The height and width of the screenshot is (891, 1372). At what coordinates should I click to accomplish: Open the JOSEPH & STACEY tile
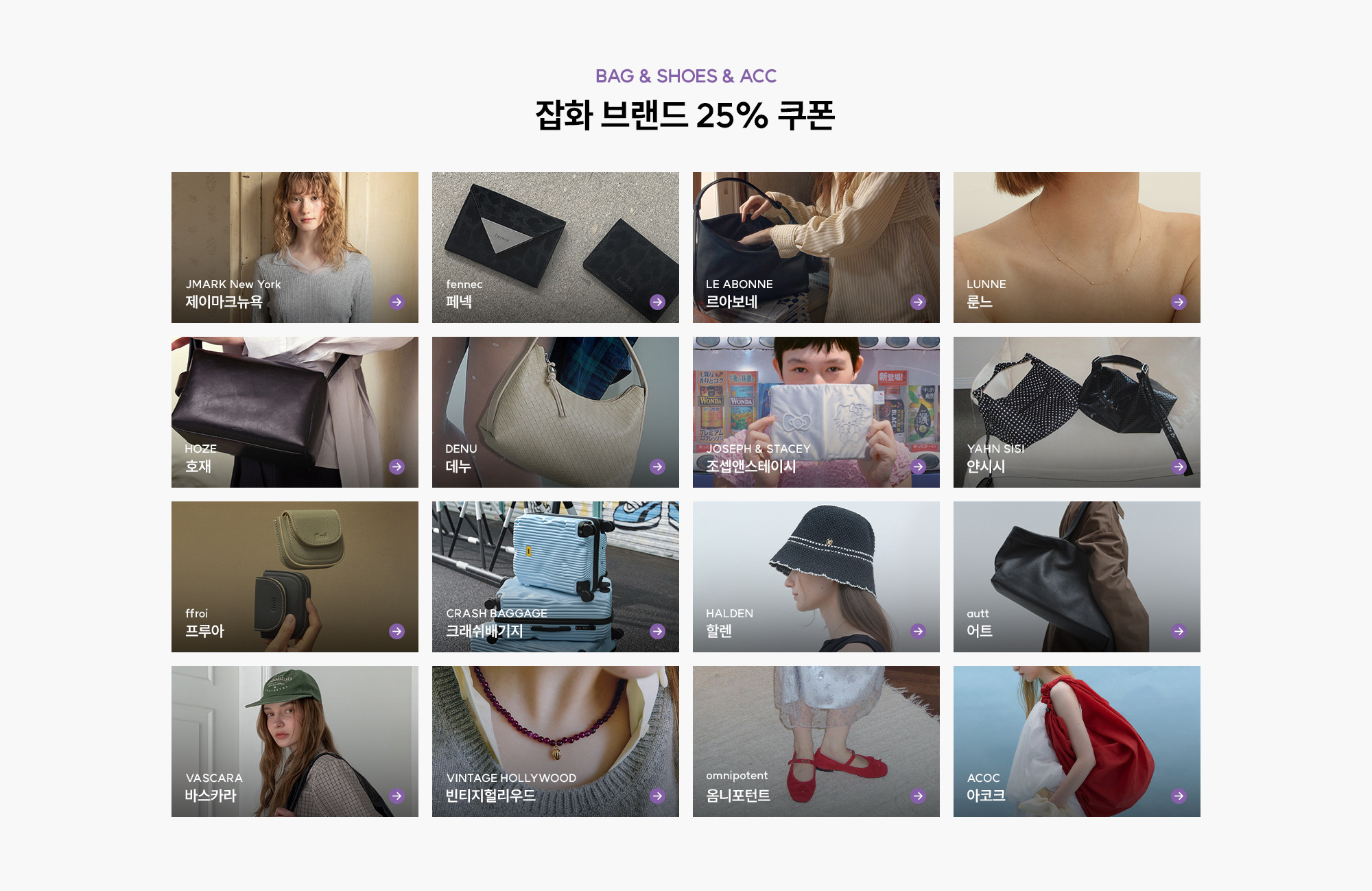pyautogui.click(x=816, y=412)
